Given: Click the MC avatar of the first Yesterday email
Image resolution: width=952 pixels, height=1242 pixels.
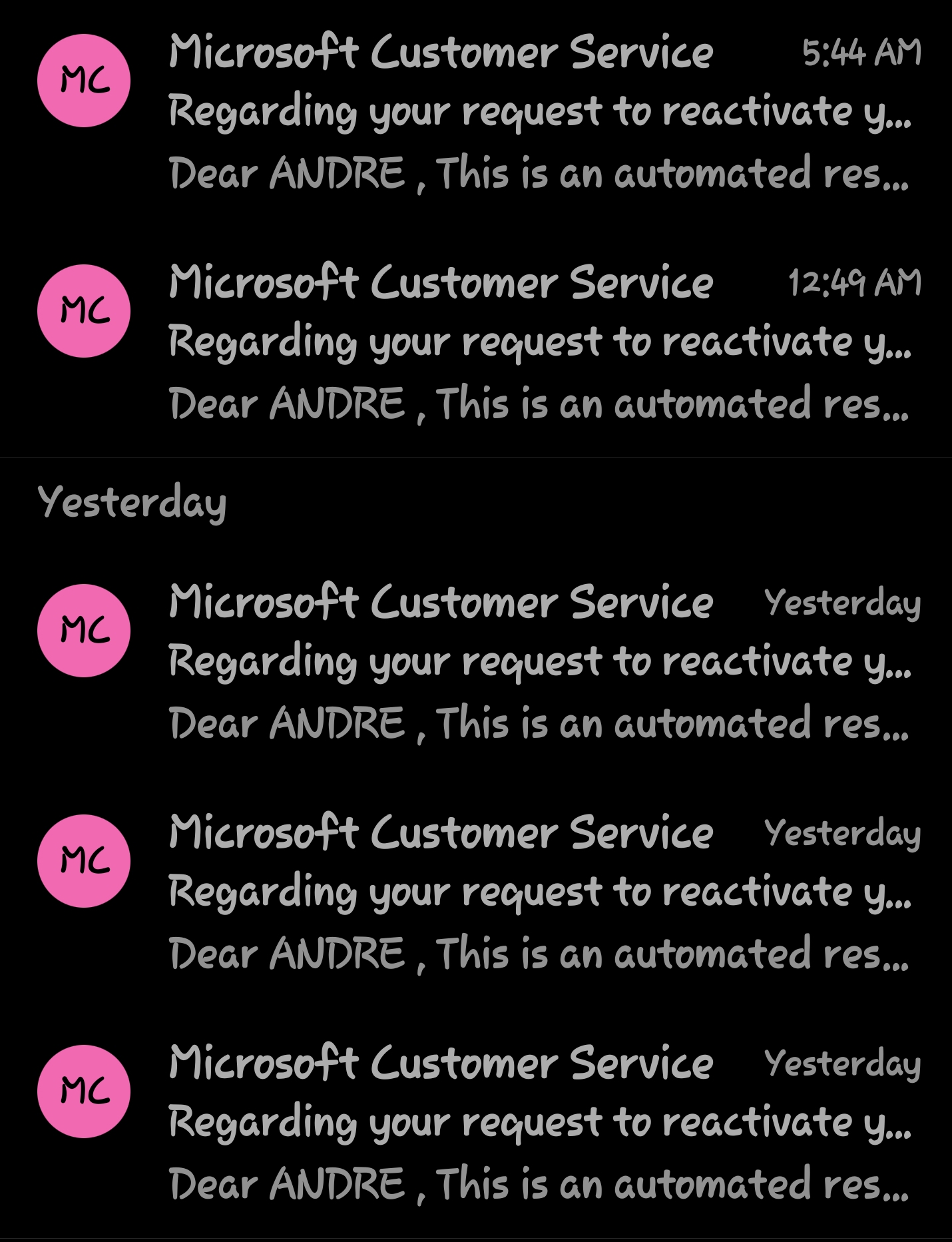Looking at the screenshot, I should click(83, 629).
